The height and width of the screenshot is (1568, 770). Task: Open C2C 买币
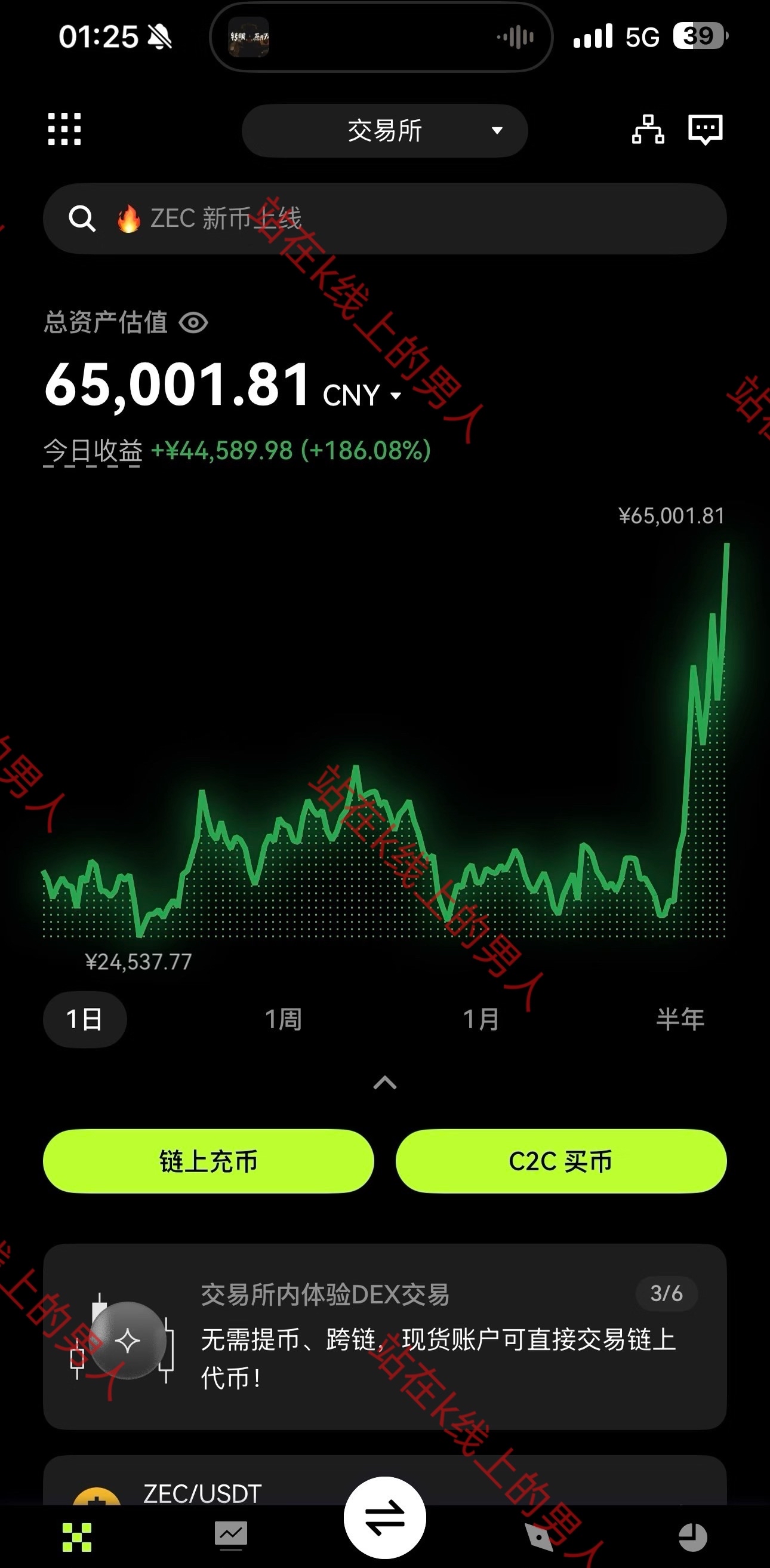[x=560, y=1161]
